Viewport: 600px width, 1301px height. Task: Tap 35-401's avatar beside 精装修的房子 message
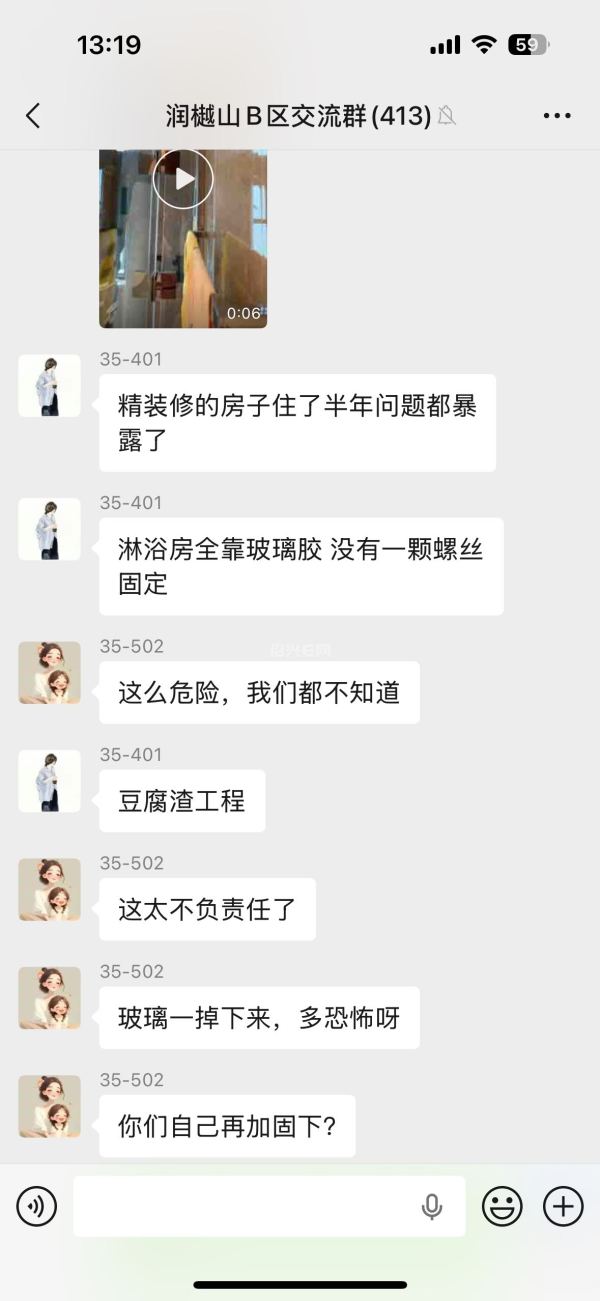click(x=49, y=386)
